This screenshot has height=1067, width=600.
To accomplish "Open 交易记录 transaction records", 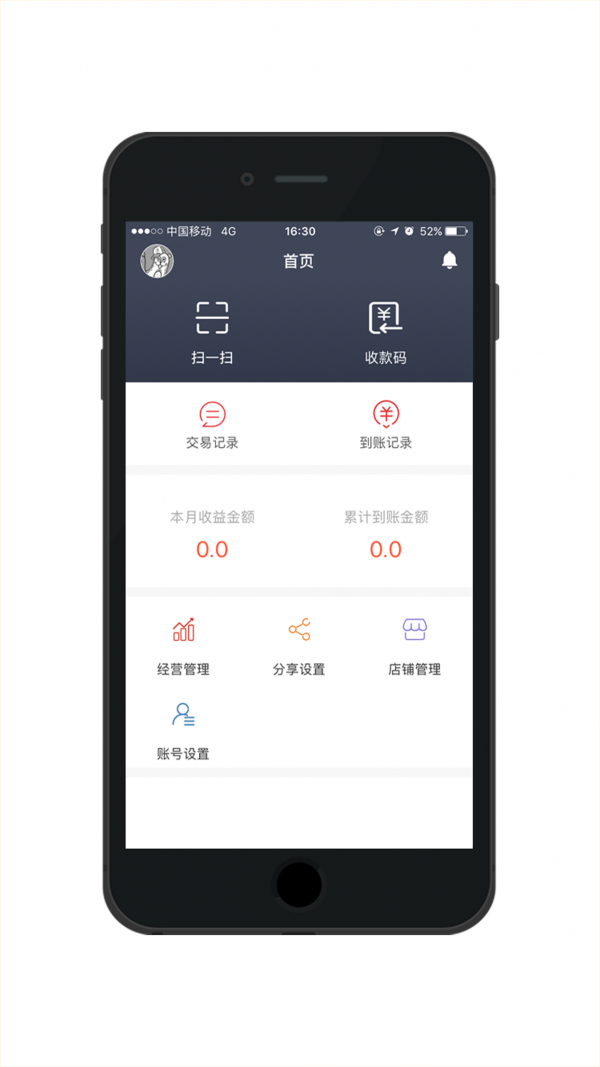I will tap(212, 425).
